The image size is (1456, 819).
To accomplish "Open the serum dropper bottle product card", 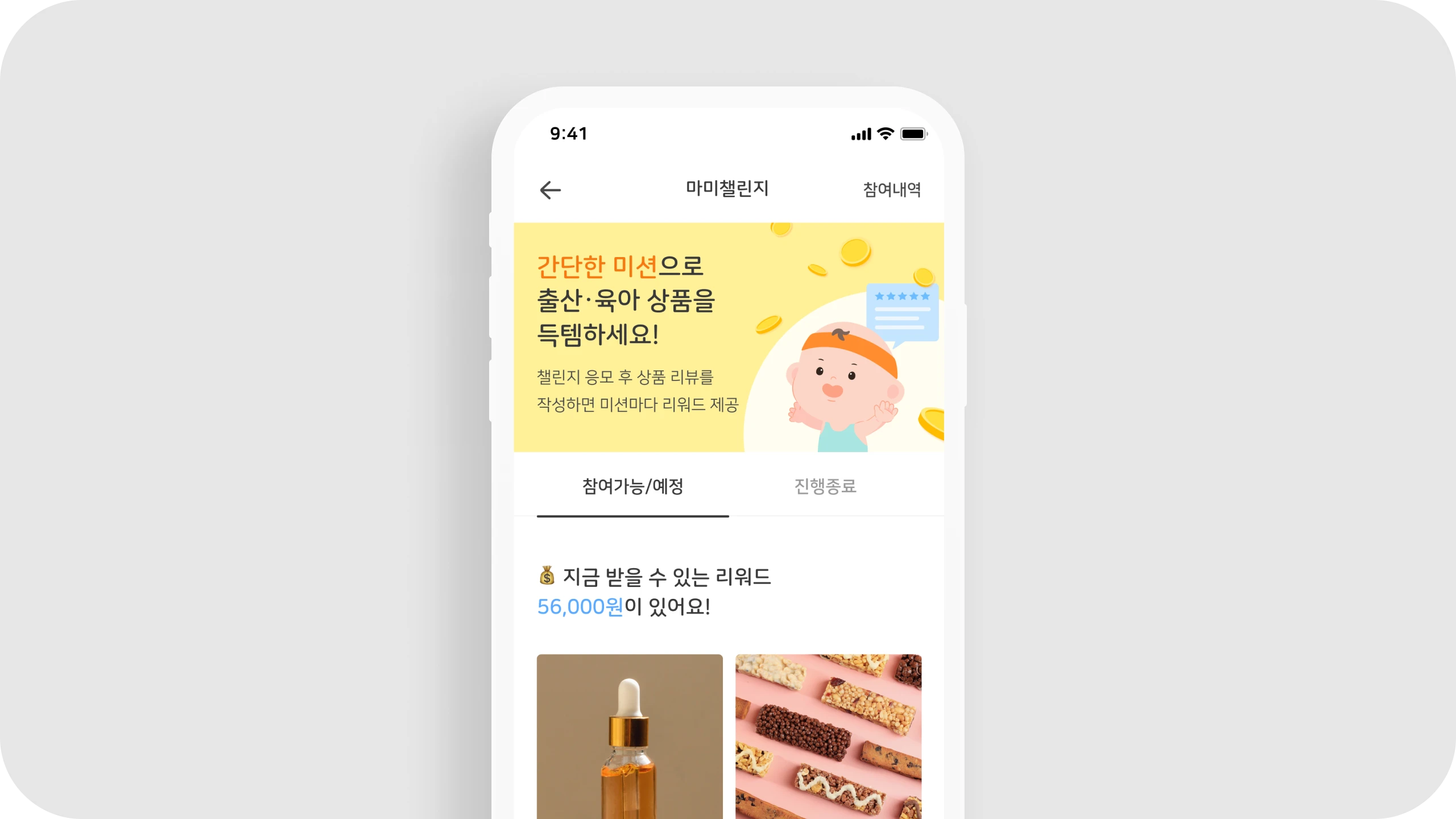I will [x=630, y=737].
